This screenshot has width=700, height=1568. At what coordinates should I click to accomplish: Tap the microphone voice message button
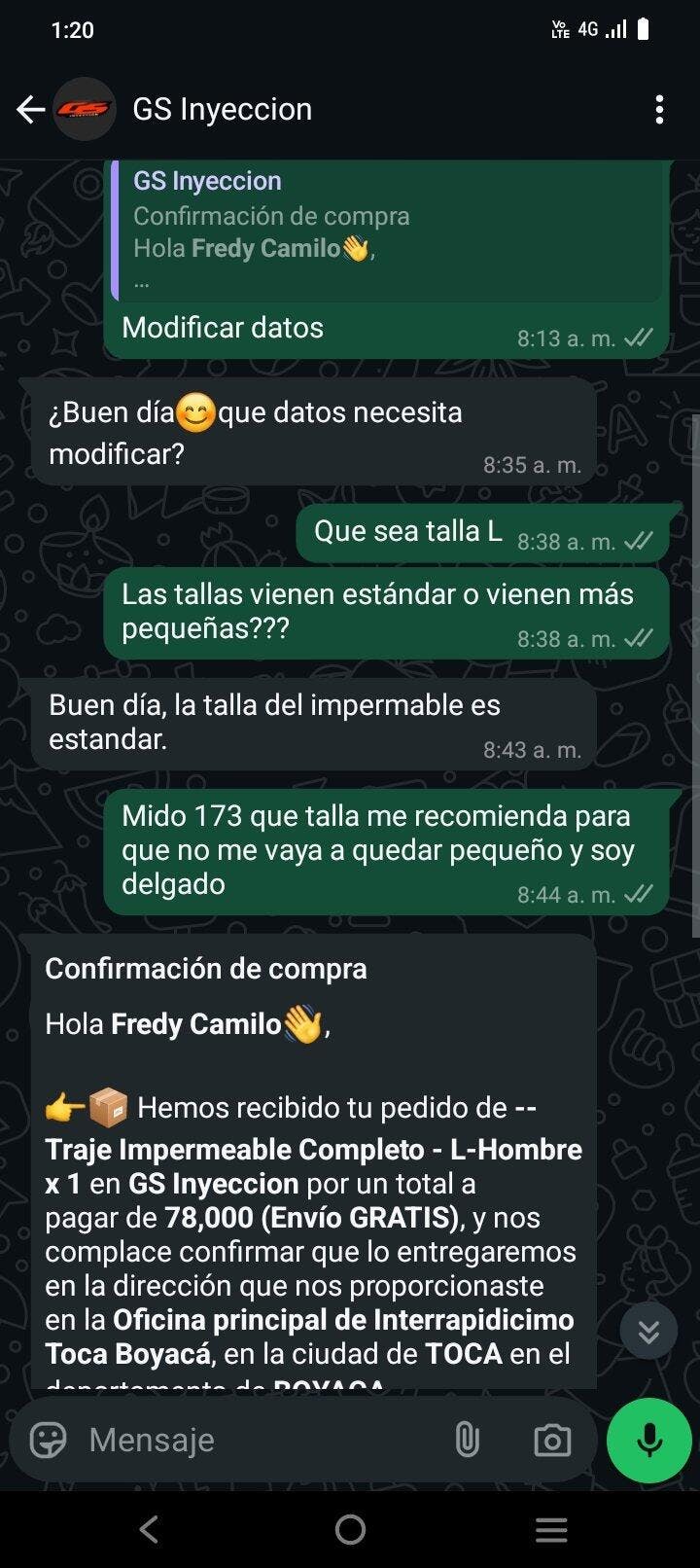click(649, 1441)
